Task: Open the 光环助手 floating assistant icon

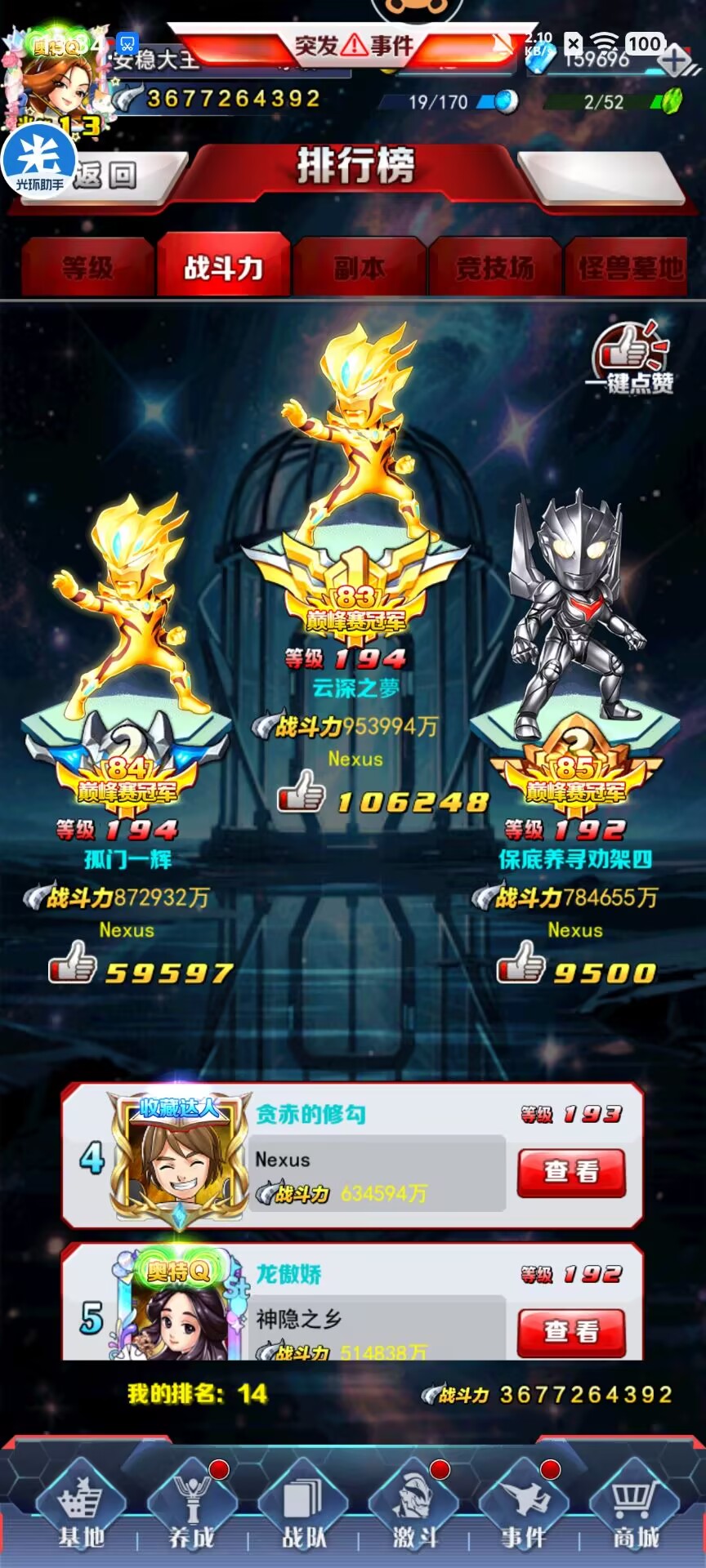Action: pyautogui.click(x=39, y=162)
